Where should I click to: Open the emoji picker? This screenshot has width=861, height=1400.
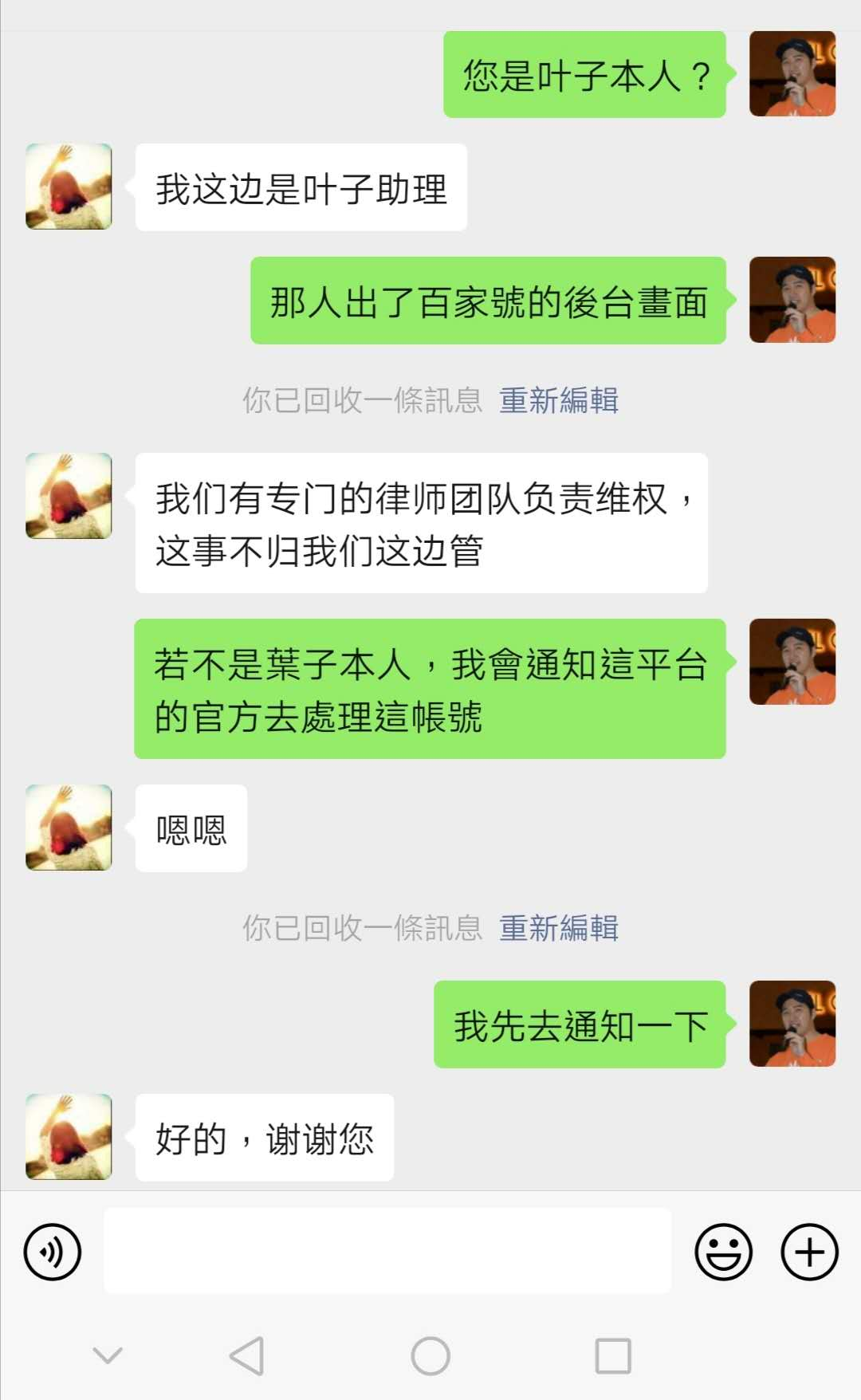tap(723, 1252)
